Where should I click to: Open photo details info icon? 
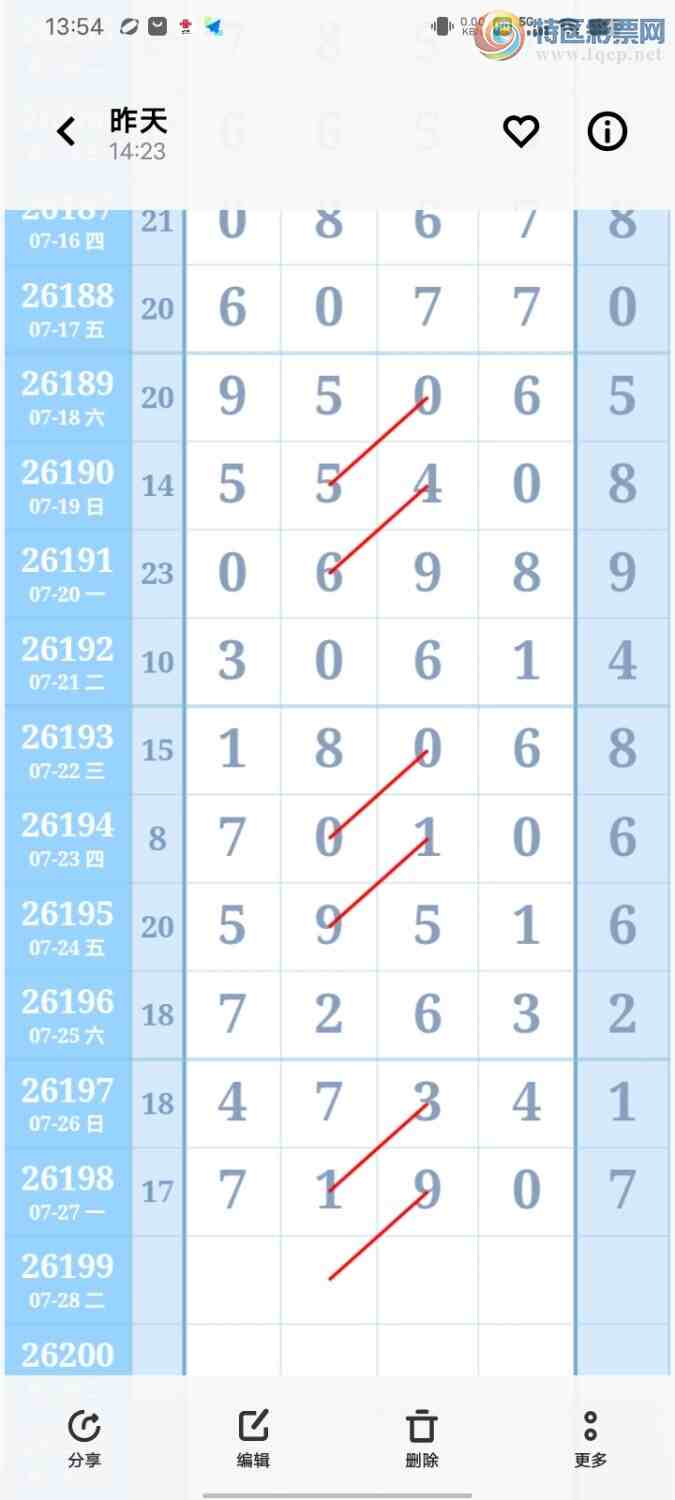point(607,131)
